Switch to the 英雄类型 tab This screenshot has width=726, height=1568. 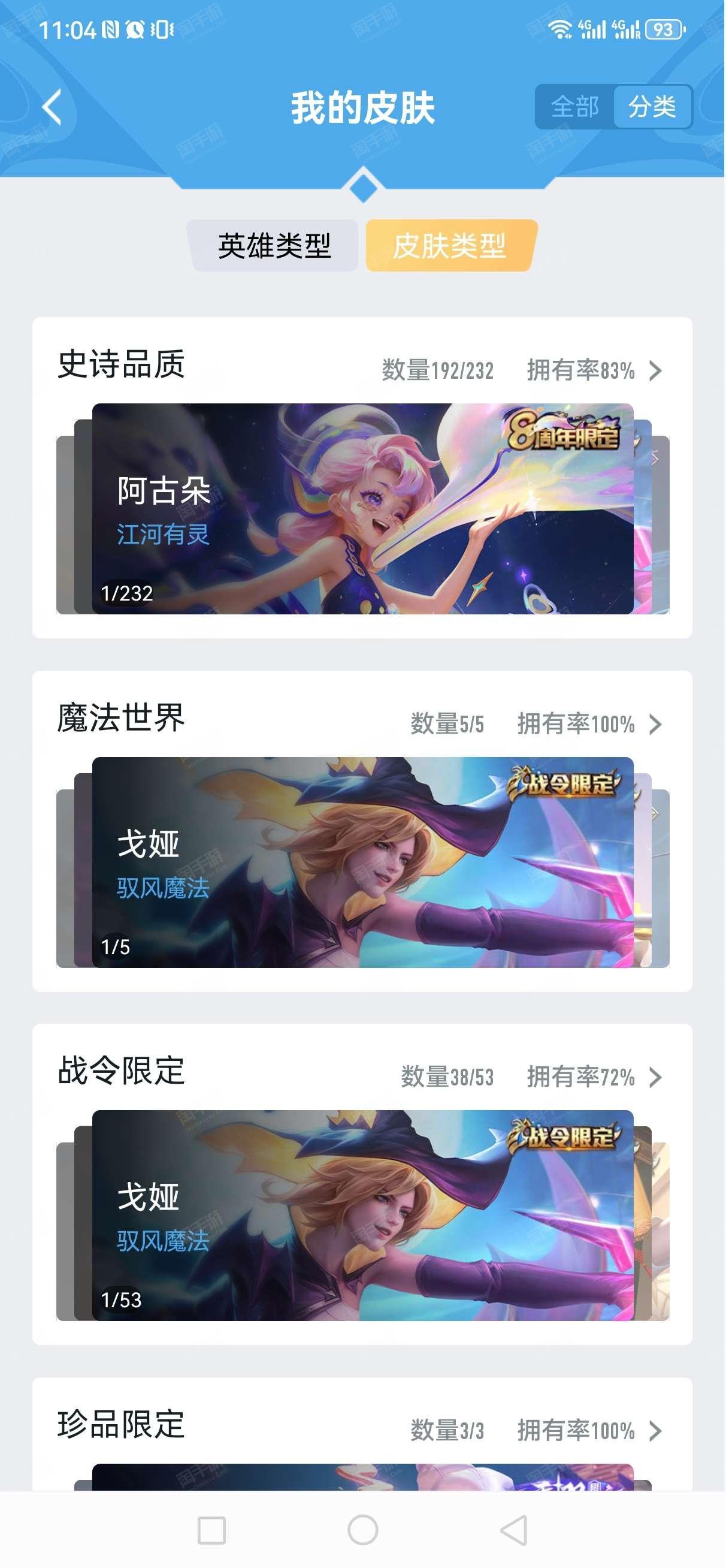pyautogui.click(x=274, y=245)
